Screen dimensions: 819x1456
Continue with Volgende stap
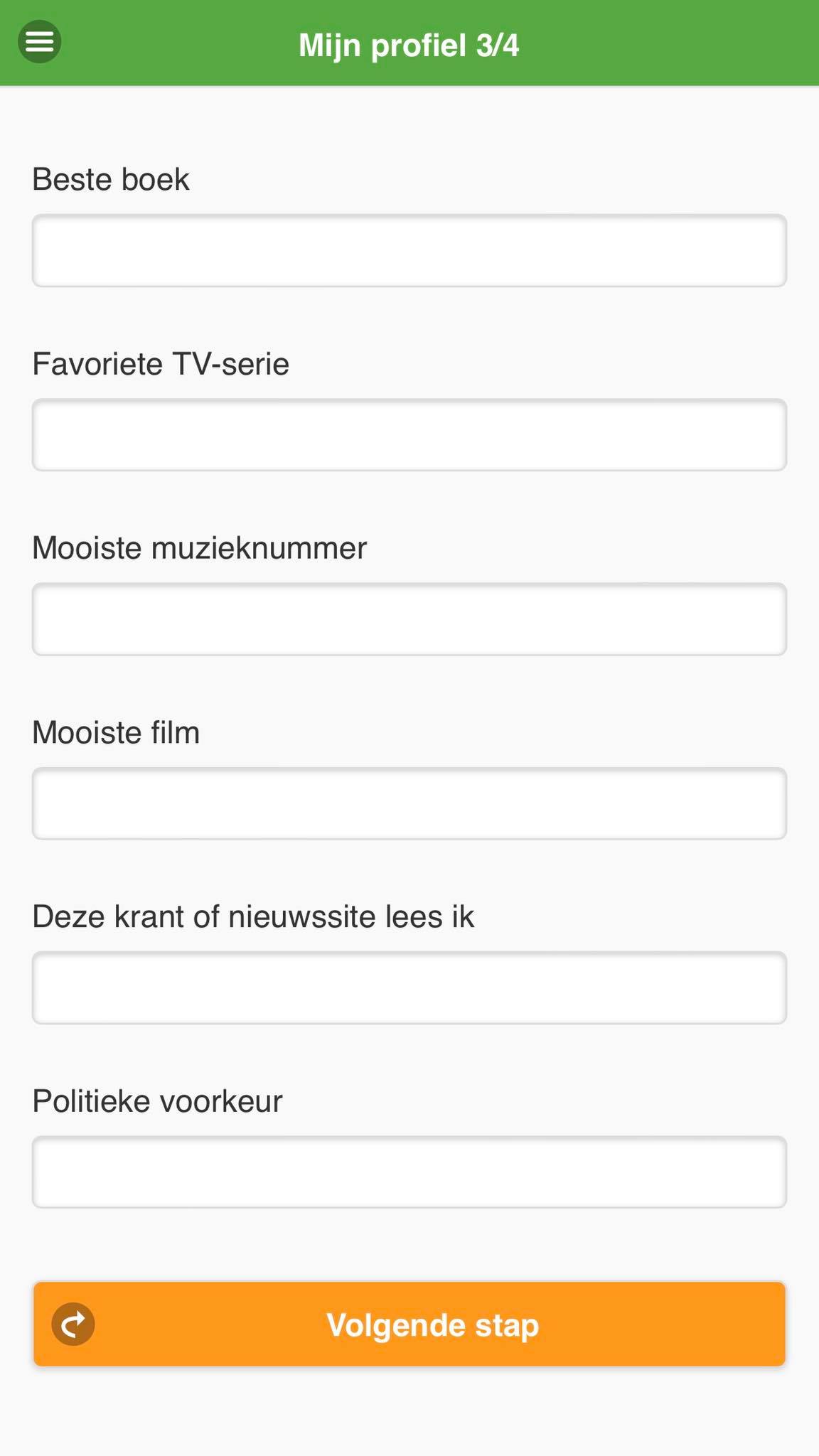coord(409,1324)
